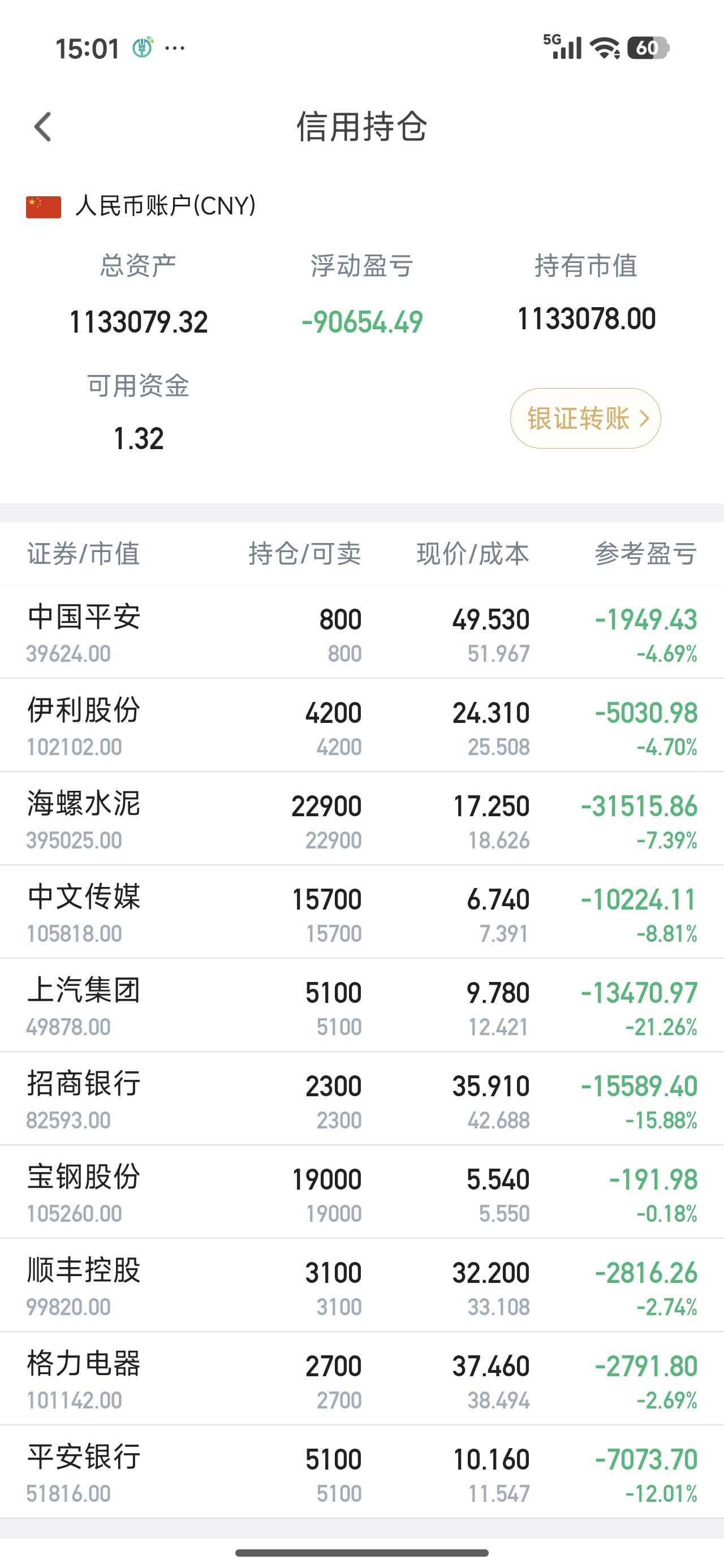This screenshot has width=724, height=1568.
Task: Open 银证转账 bank-securities transfer
Action: click(x=585, y=418)
